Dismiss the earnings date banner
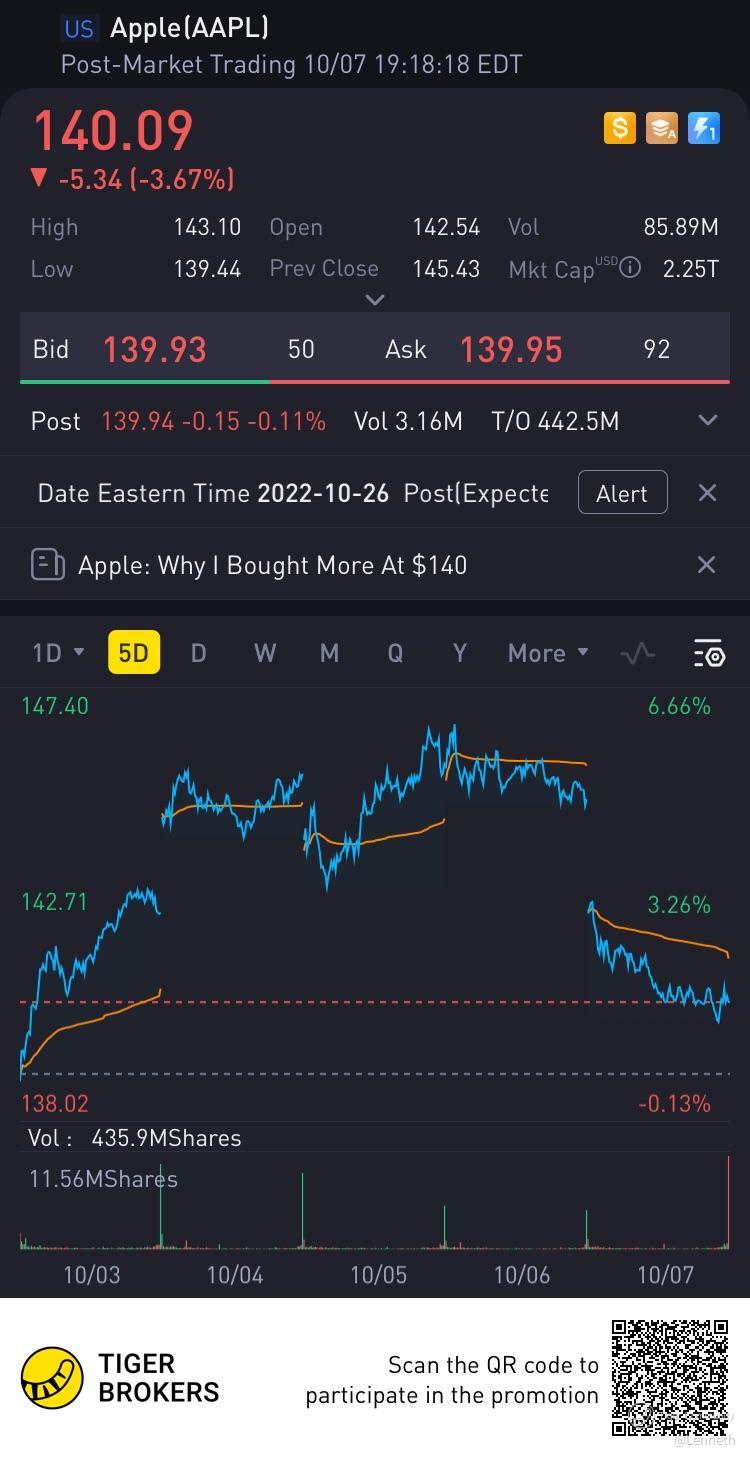Viewport: 750px width, 1458px height. 706,493
